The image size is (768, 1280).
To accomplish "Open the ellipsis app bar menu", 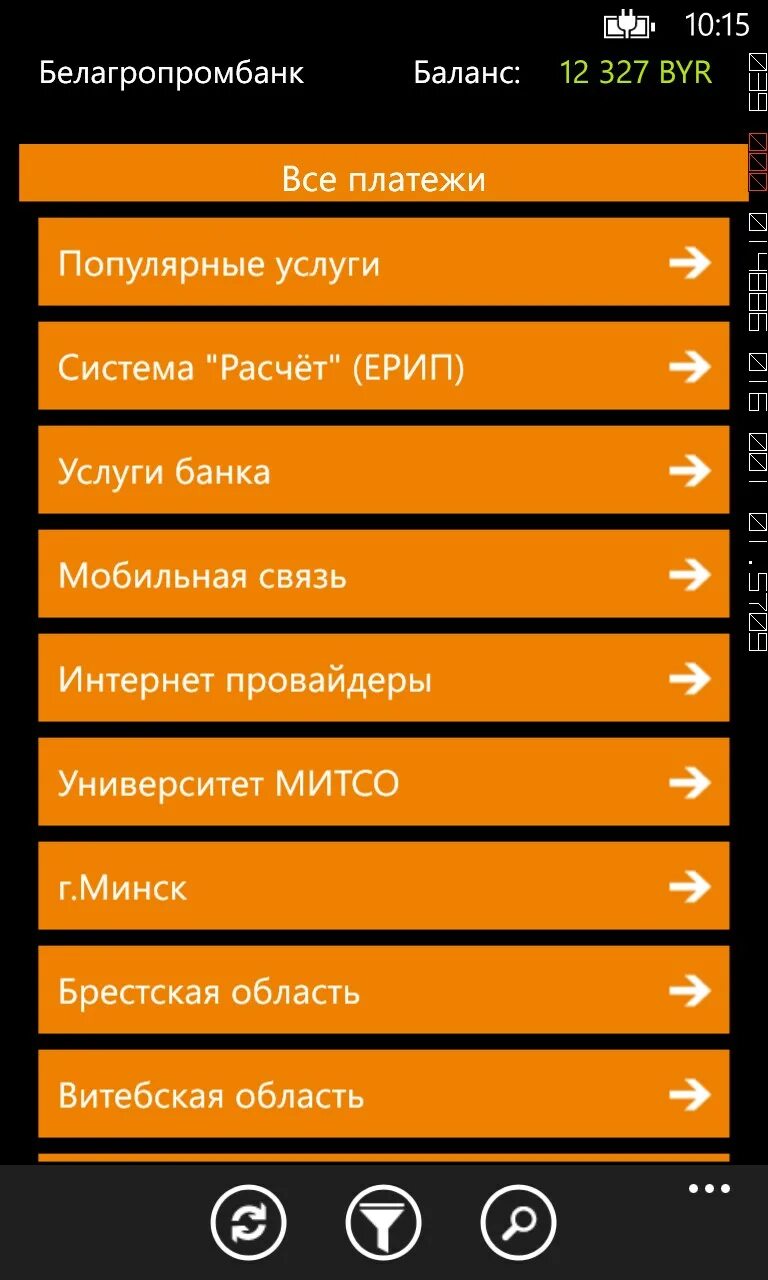I will pyautogui.click(x=708, y=1188).
